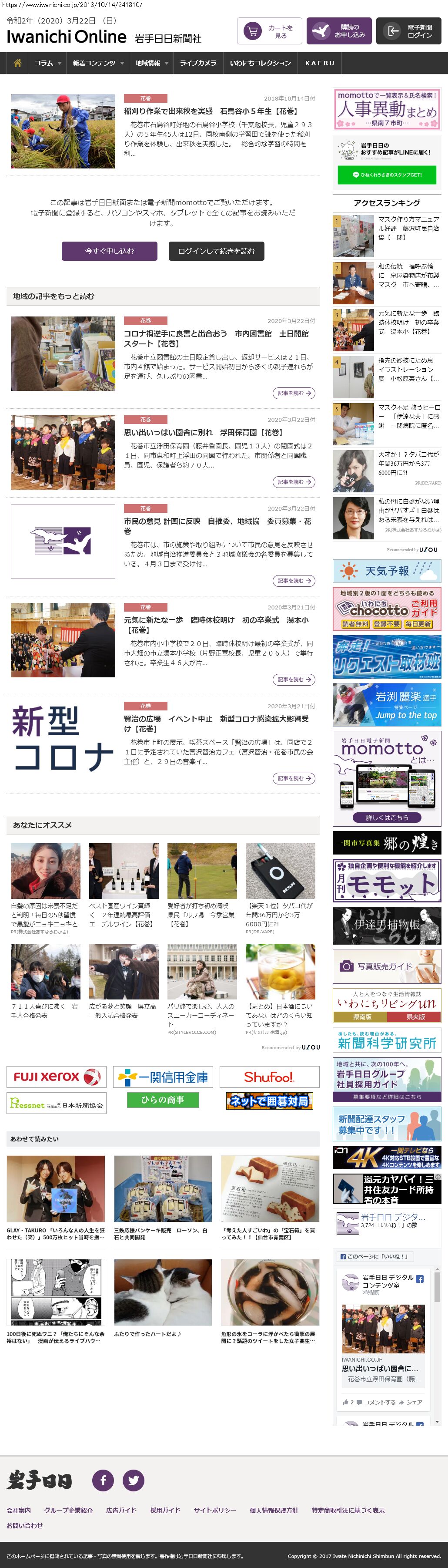This screenshot has width=448, height=1568.
Task: Open the カートを見る cart button
Action: tap(269, 32)
